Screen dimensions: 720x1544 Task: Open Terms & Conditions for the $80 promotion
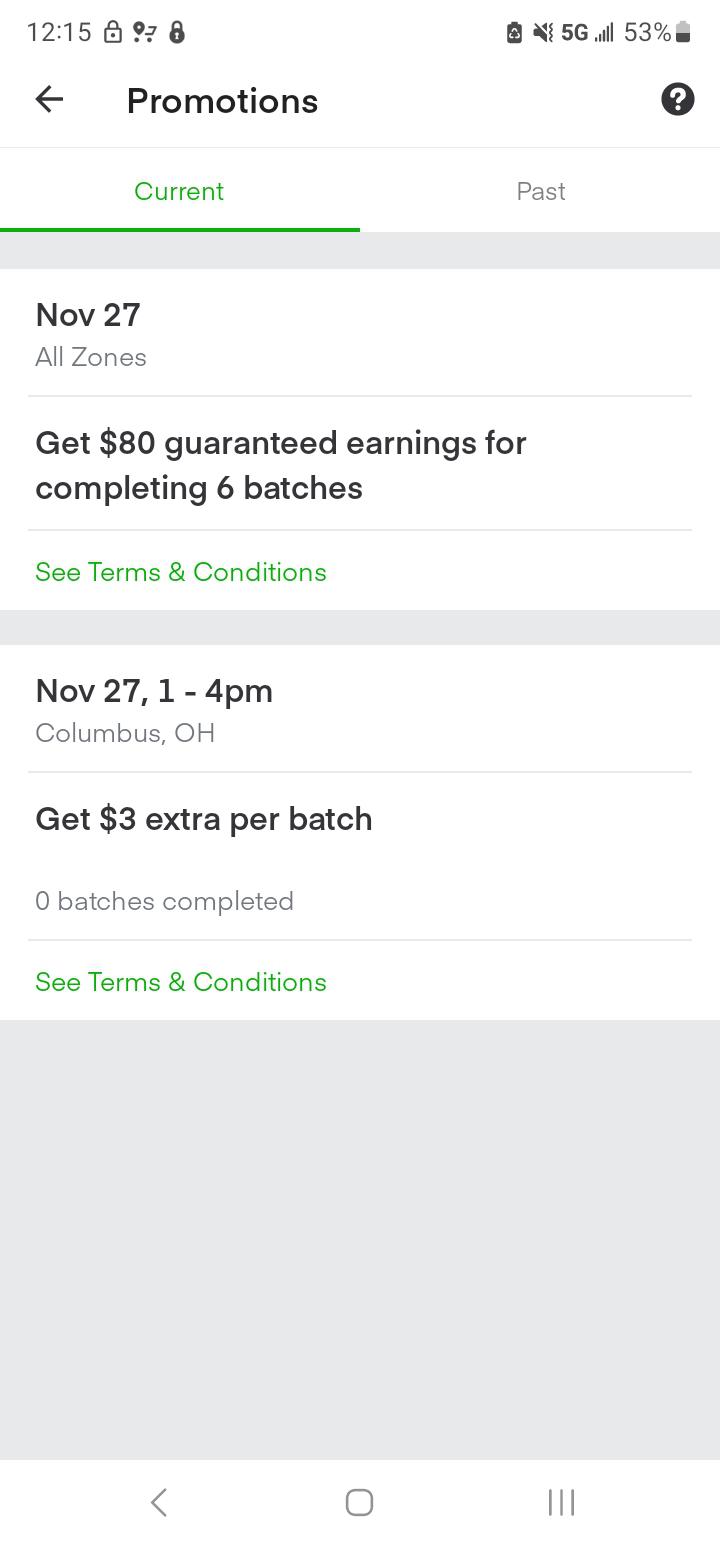[181, 572]
